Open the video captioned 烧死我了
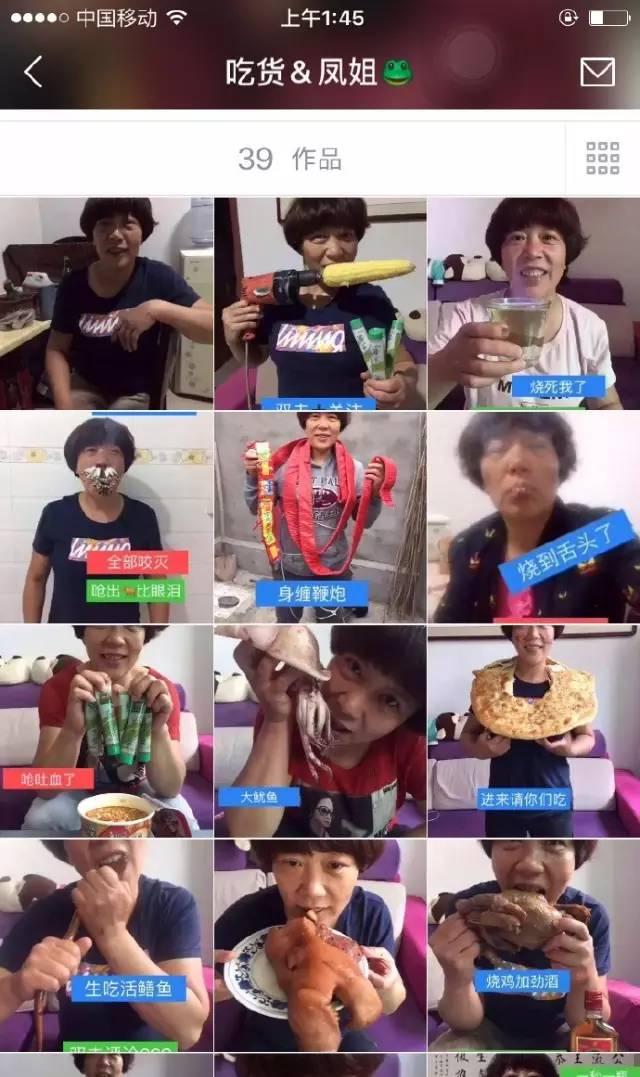The height and width of the screenshot is (1077, 640). 533,303
